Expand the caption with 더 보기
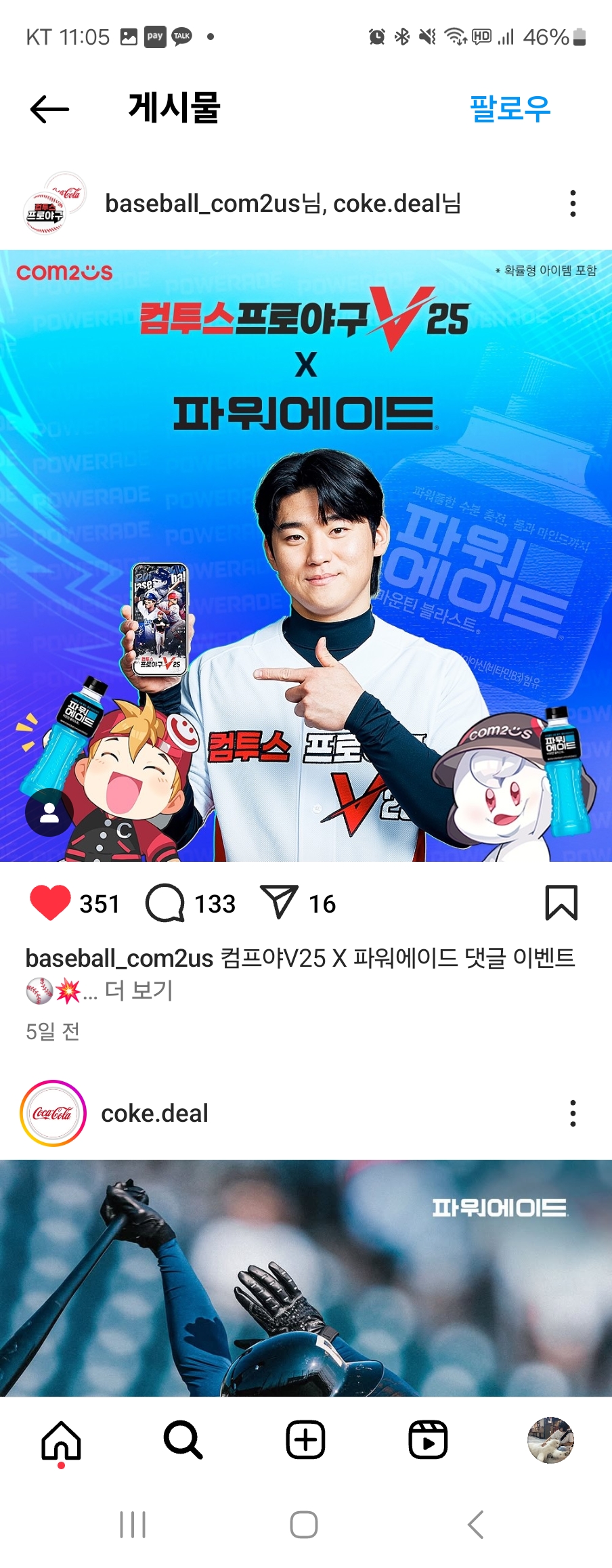 tap(139, 990)
